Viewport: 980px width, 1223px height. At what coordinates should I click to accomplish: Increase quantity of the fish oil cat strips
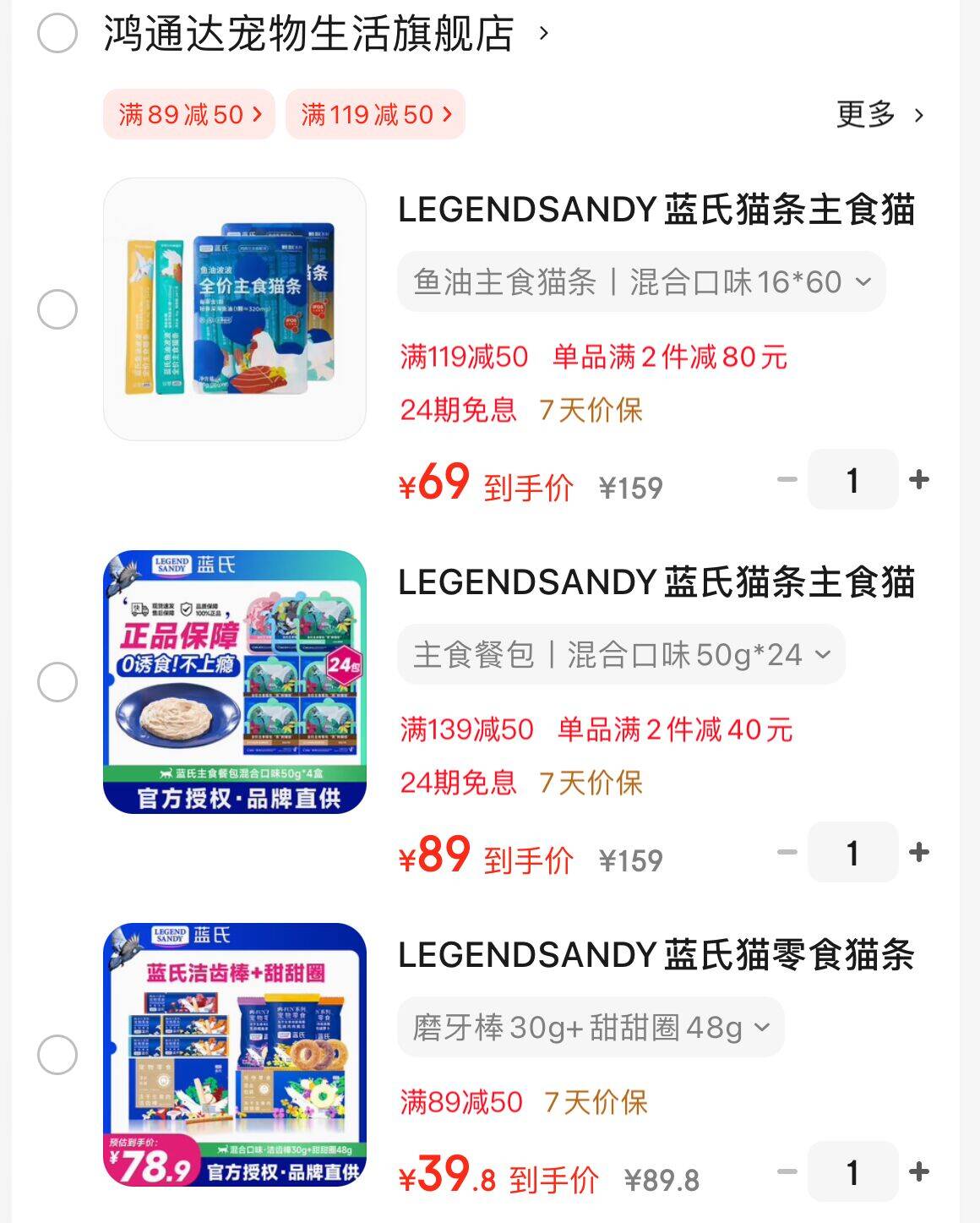point(920,480)
